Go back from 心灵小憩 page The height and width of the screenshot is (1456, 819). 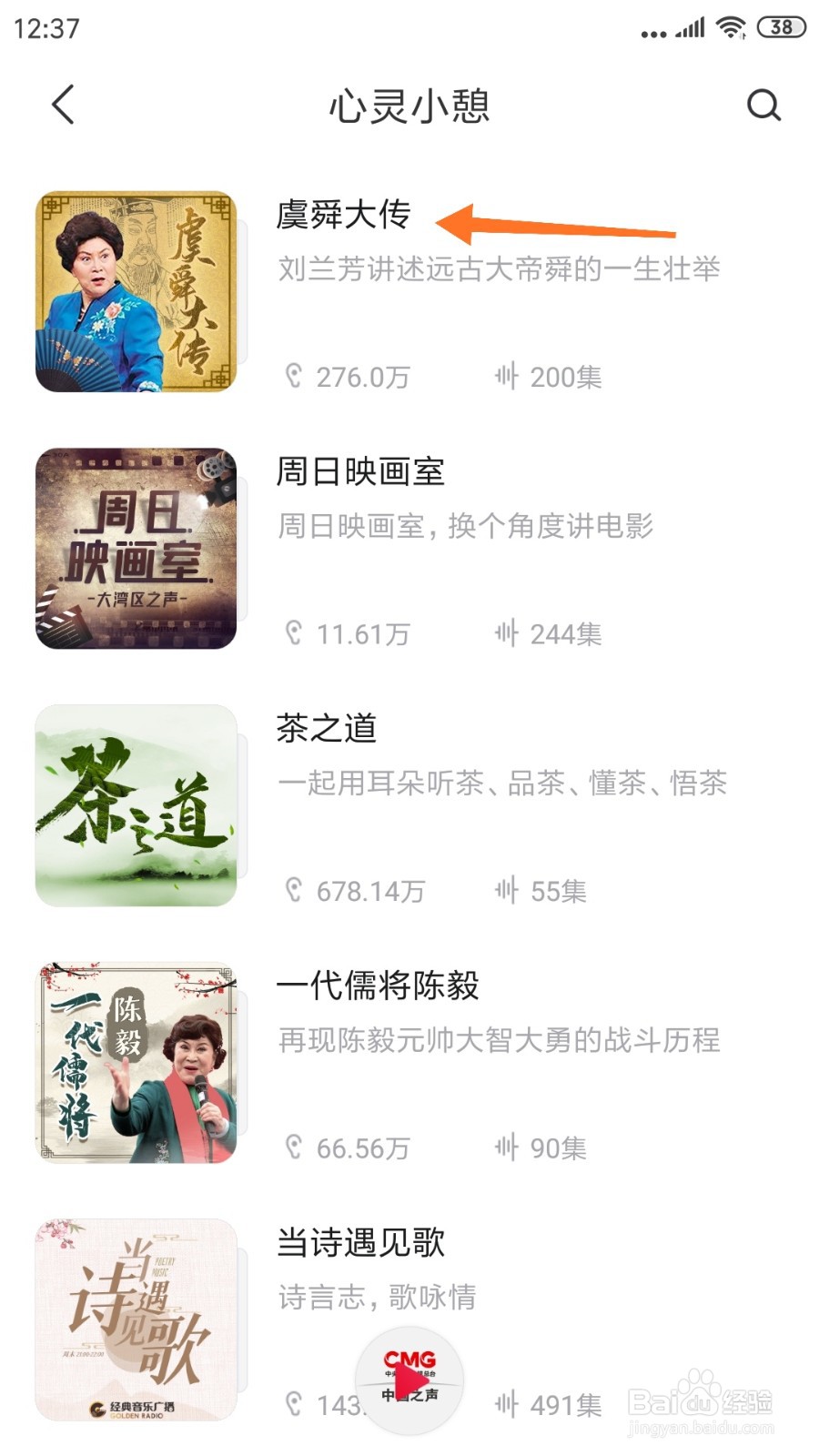[63, 105]
